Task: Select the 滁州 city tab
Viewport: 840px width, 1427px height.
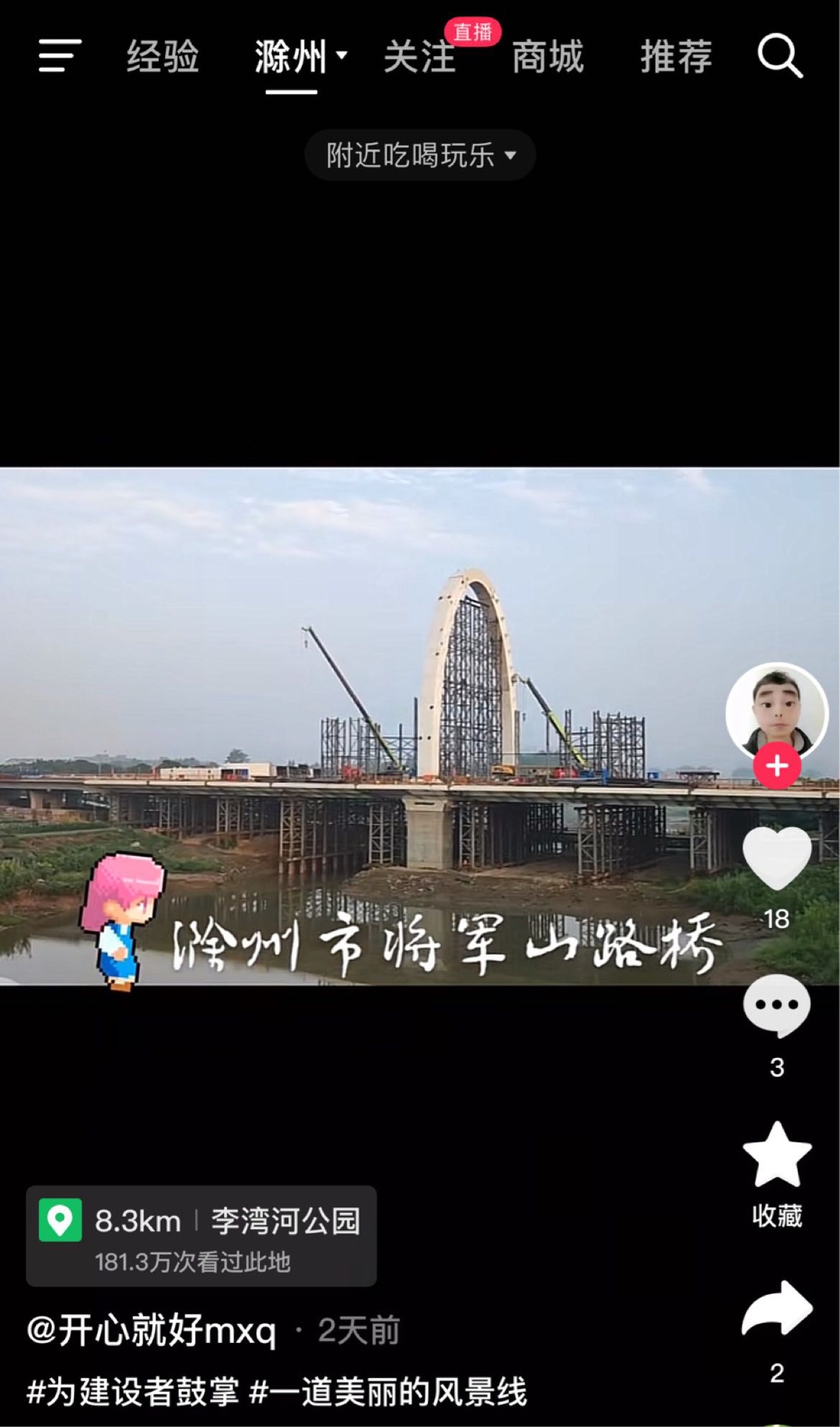Action: pyautogui.click(x=300, y=57)
